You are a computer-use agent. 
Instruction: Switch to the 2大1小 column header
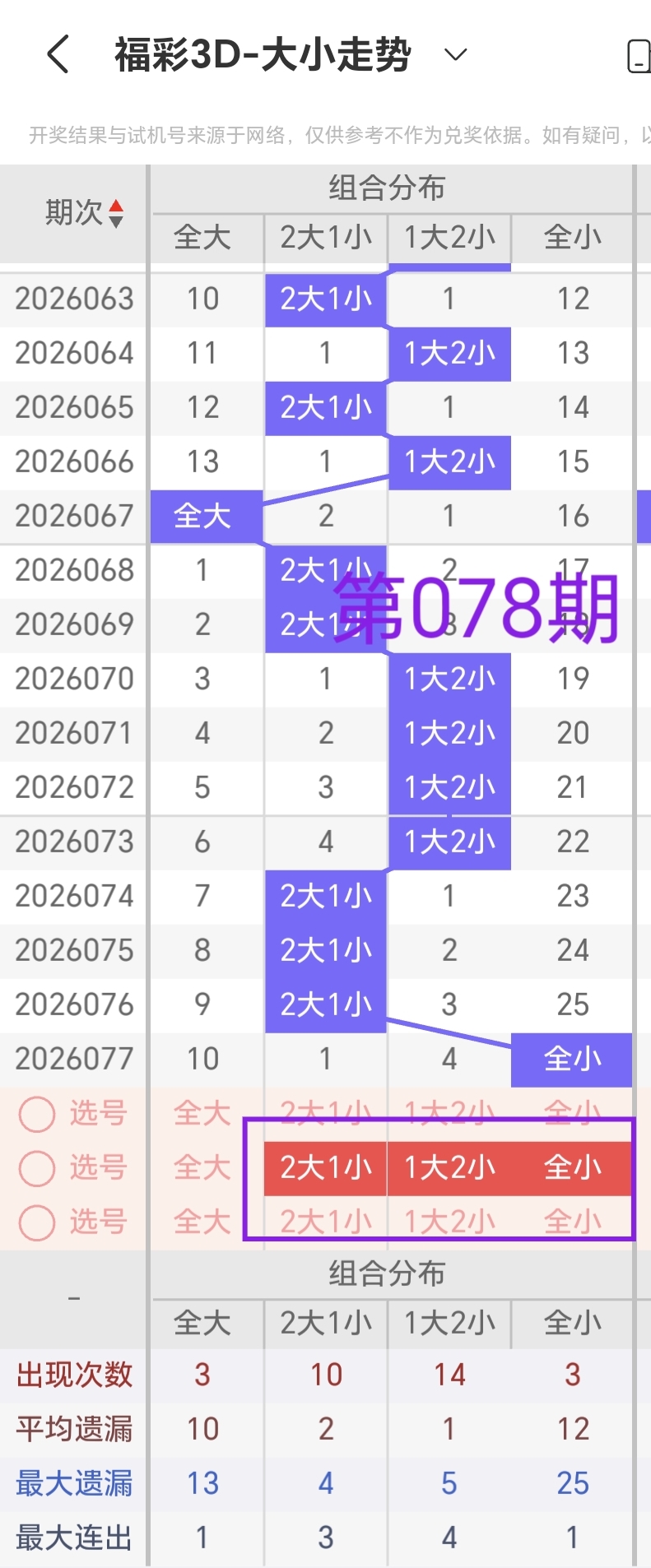[x=325, y=239]
